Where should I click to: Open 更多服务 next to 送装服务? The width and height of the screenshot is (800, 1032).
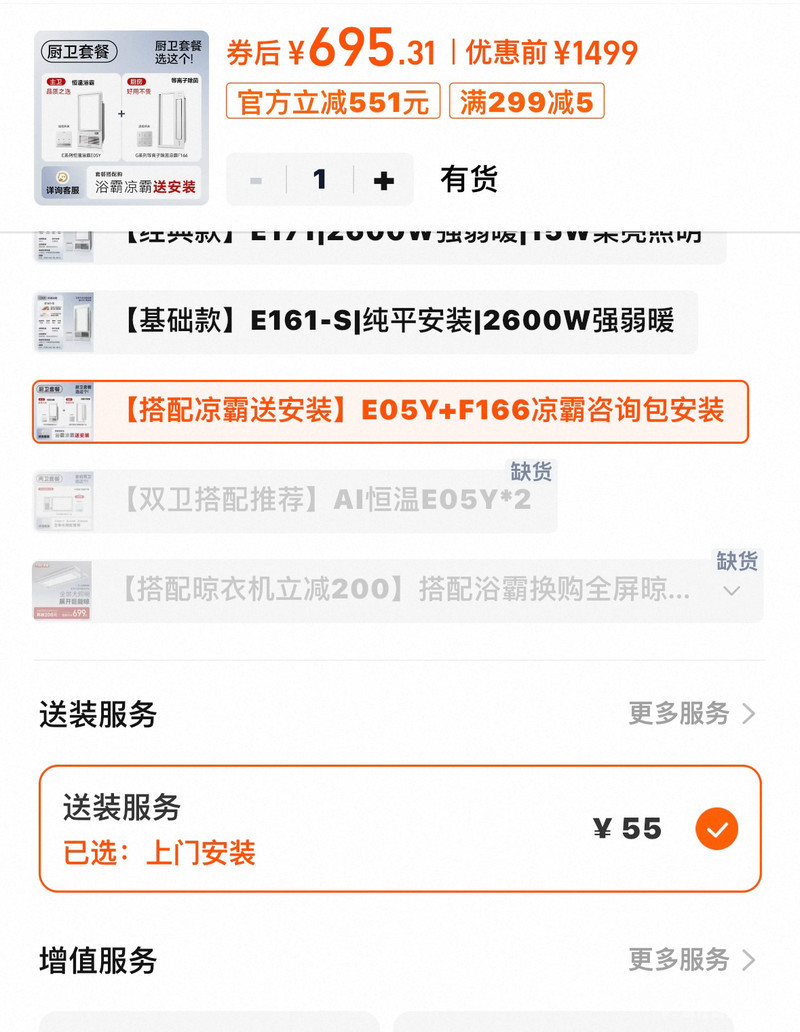click(691, 713)
